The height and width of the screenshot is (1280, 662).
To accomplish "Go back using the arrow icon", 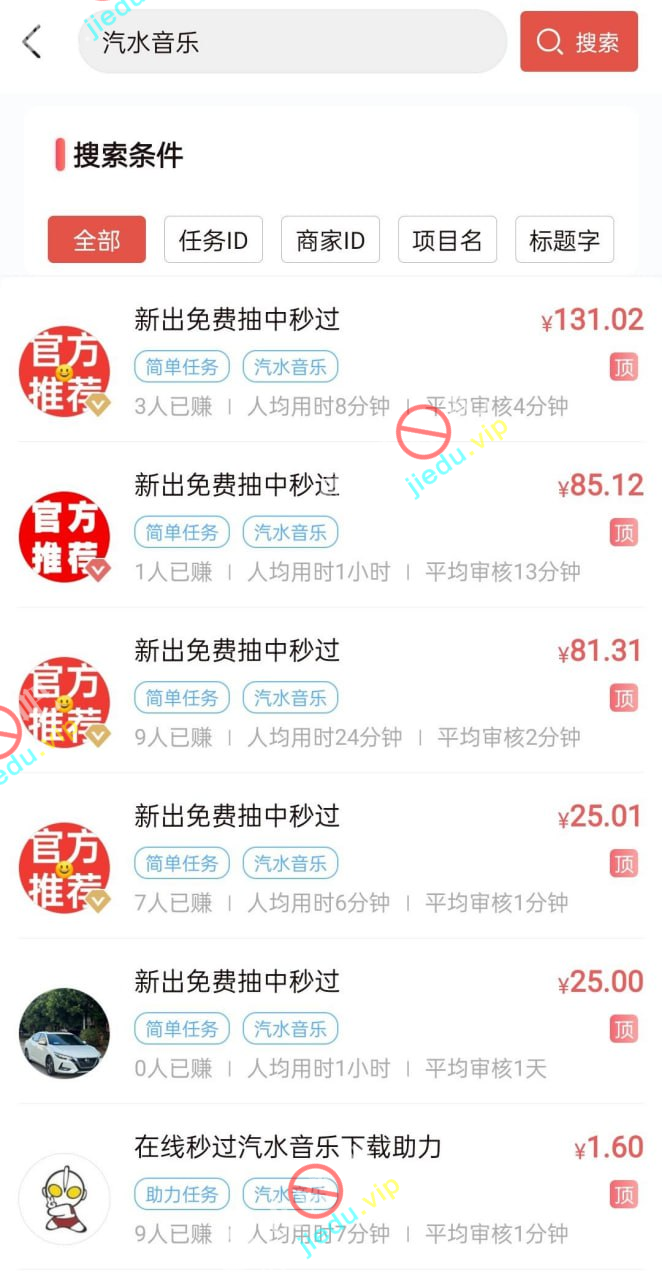I will pyautogui.click(x=32, y=42).
